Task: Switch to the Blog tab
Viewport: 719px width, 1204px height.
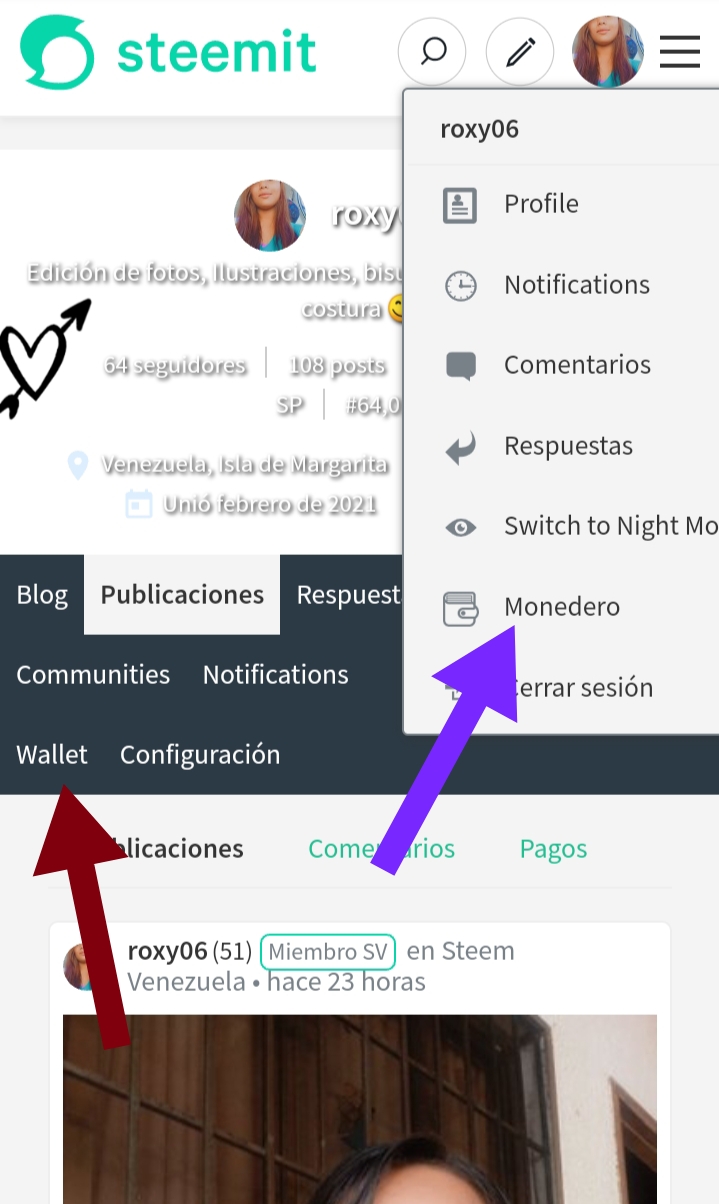Action: pyautogui.click(x=42, y=595)
